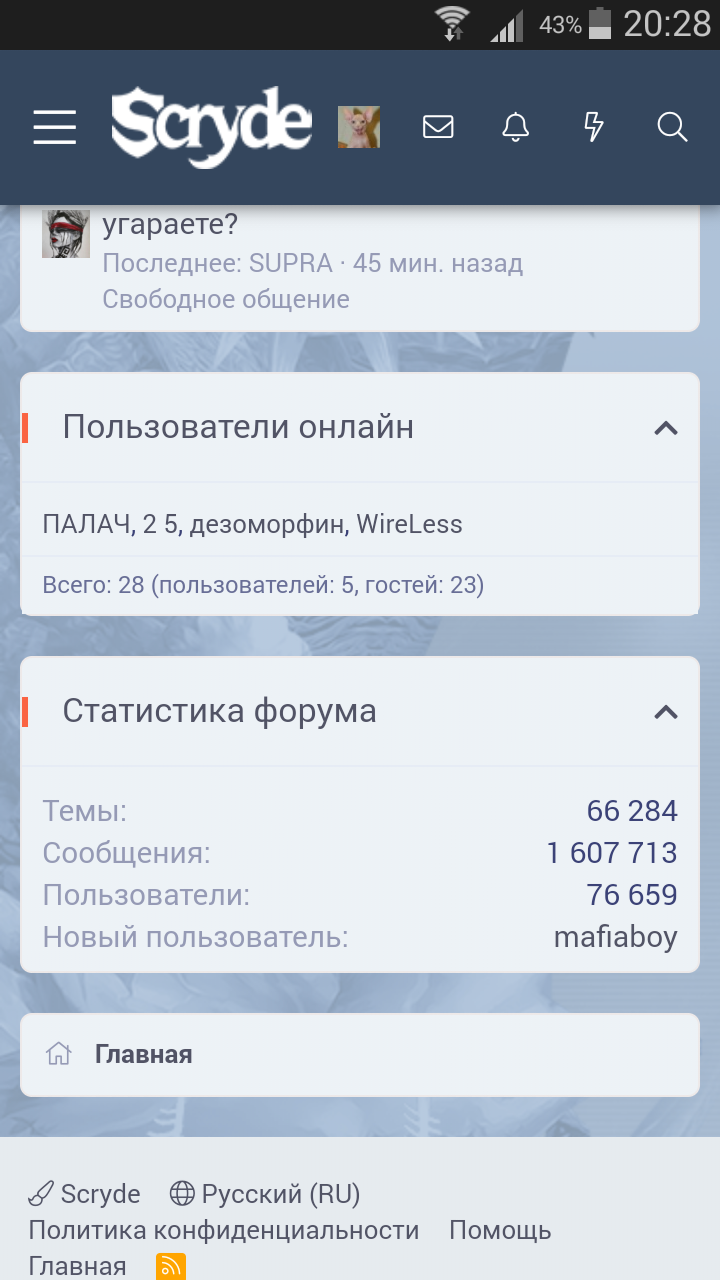This screenshot has height=1280, width=720.
Task: Open the Помощь page
Action: [500, 1230]
